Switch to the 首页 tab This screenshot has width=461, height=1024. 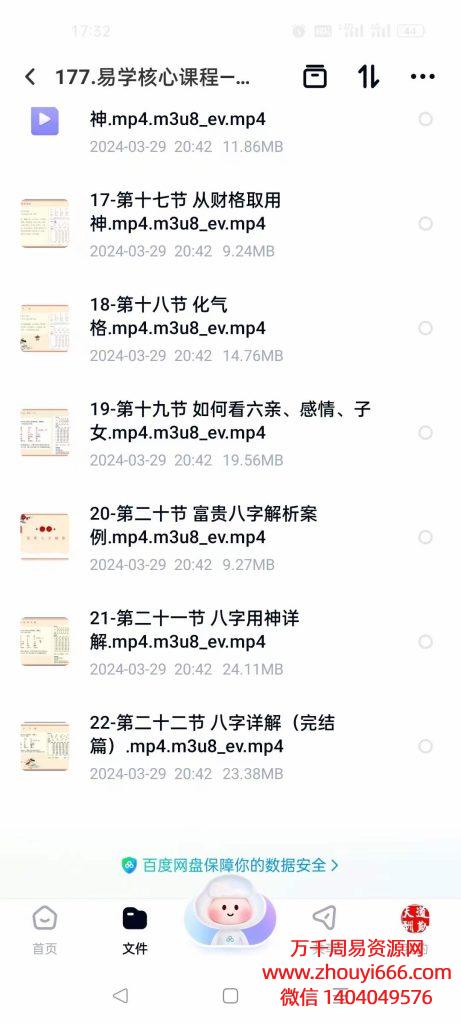tap(45, 931)
